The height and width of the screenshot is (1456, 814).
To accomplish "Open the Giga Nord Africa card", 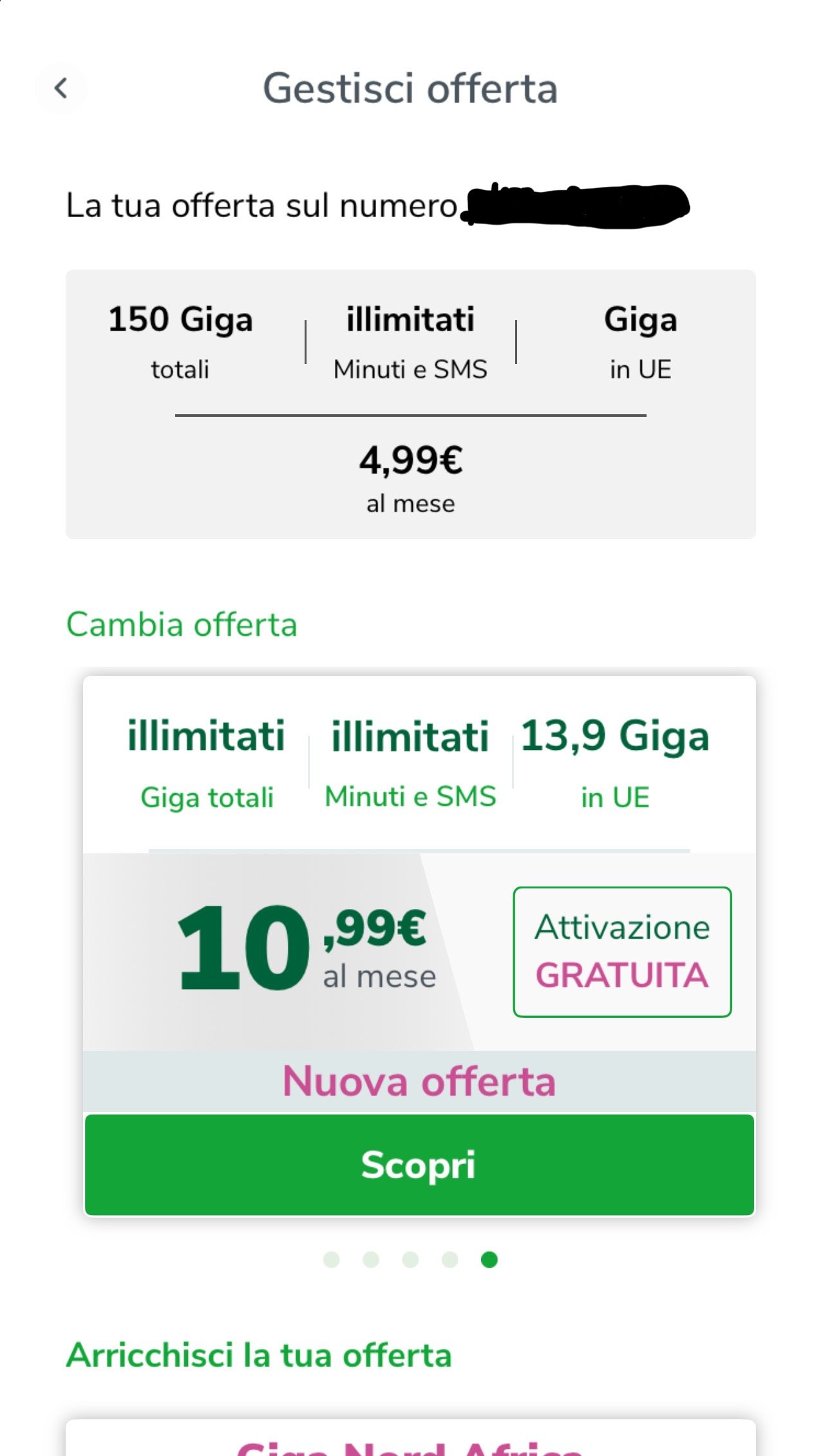I will (411, 1442).
